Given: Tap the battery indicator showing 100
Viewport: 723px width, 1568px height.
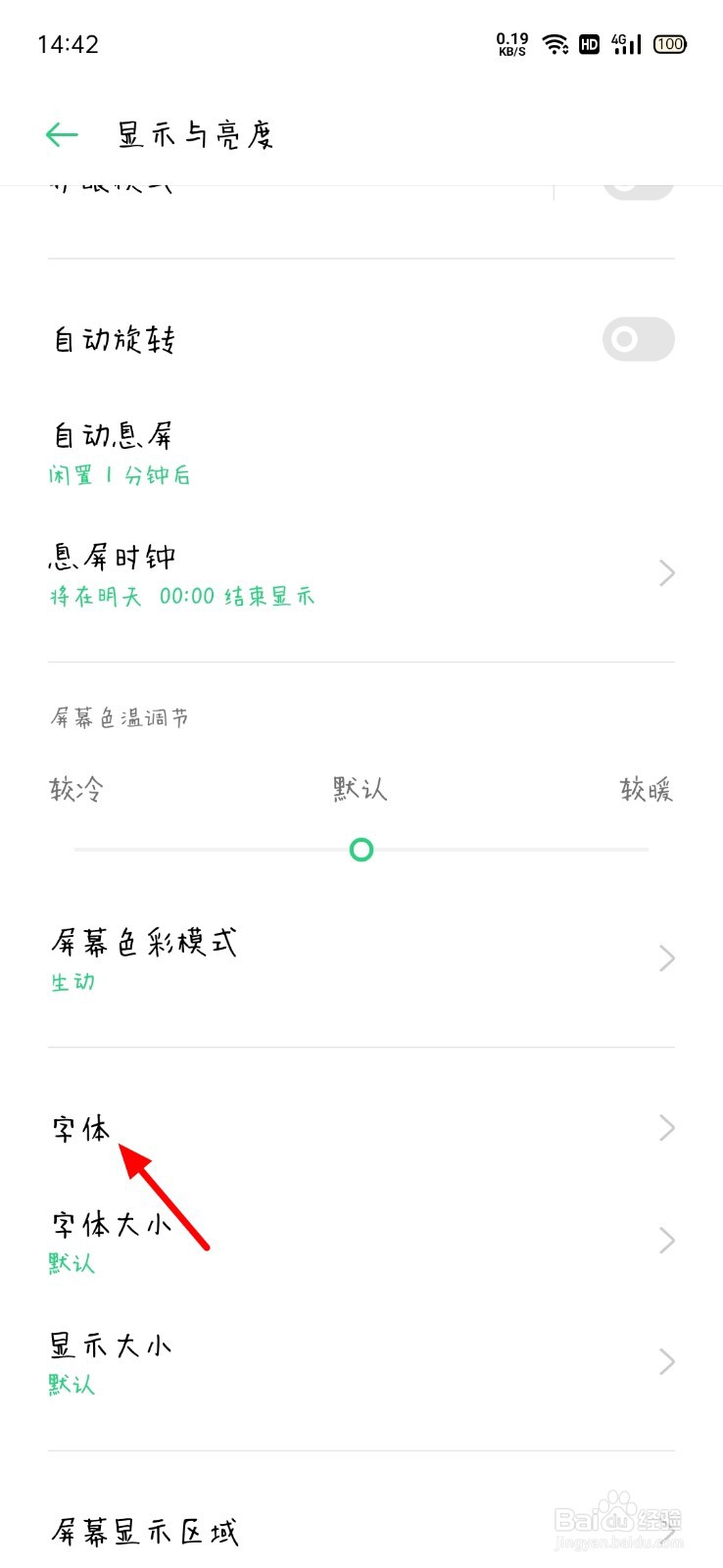Looking at the screenshot, I should pyautogui.click(x=668, y=44).
